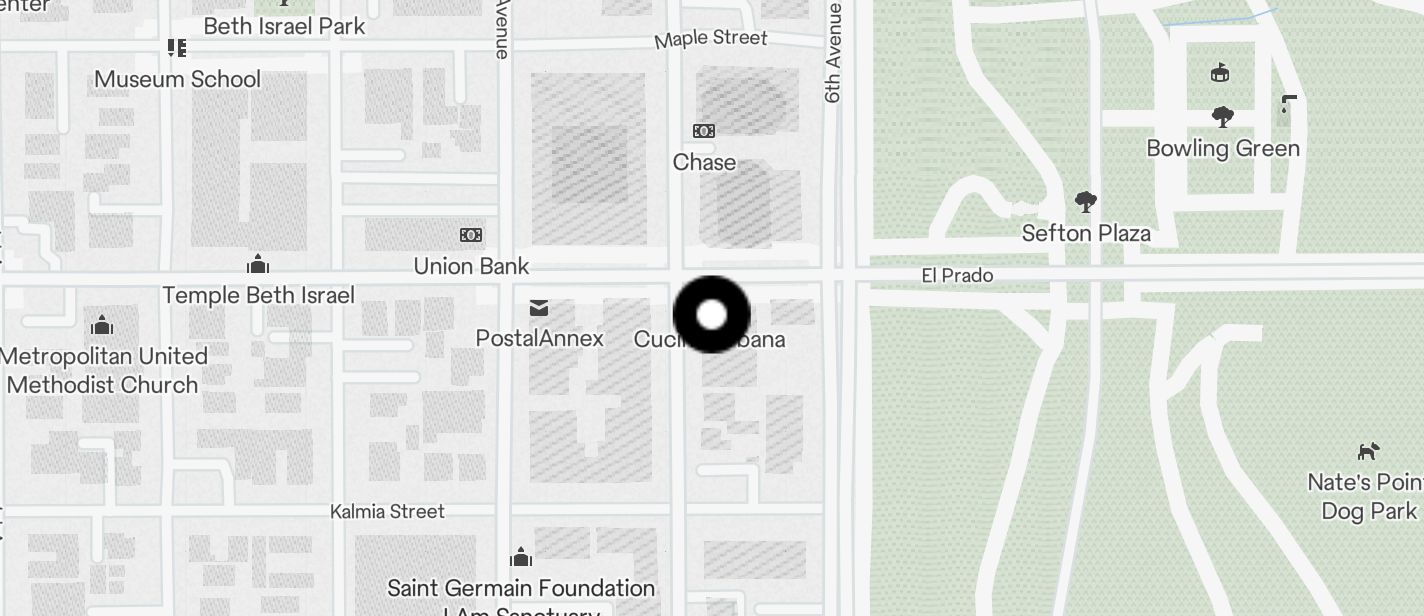Tap Nate's Point Dog Park marker
Screen dimensions: 1424x616
point(1368,452)
